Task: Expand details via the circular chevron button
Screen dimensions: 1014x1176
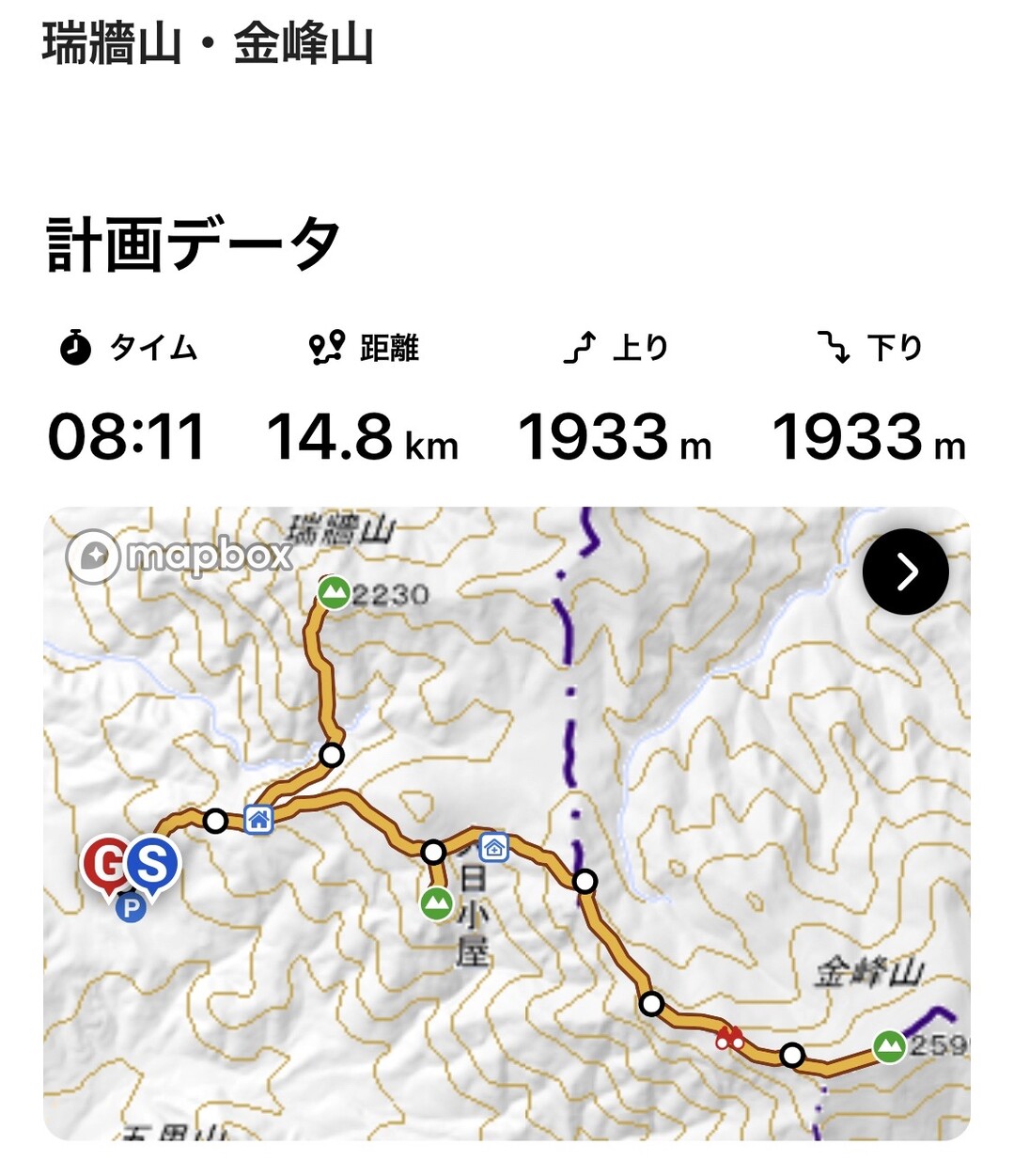Action: (x=905, y=572)
